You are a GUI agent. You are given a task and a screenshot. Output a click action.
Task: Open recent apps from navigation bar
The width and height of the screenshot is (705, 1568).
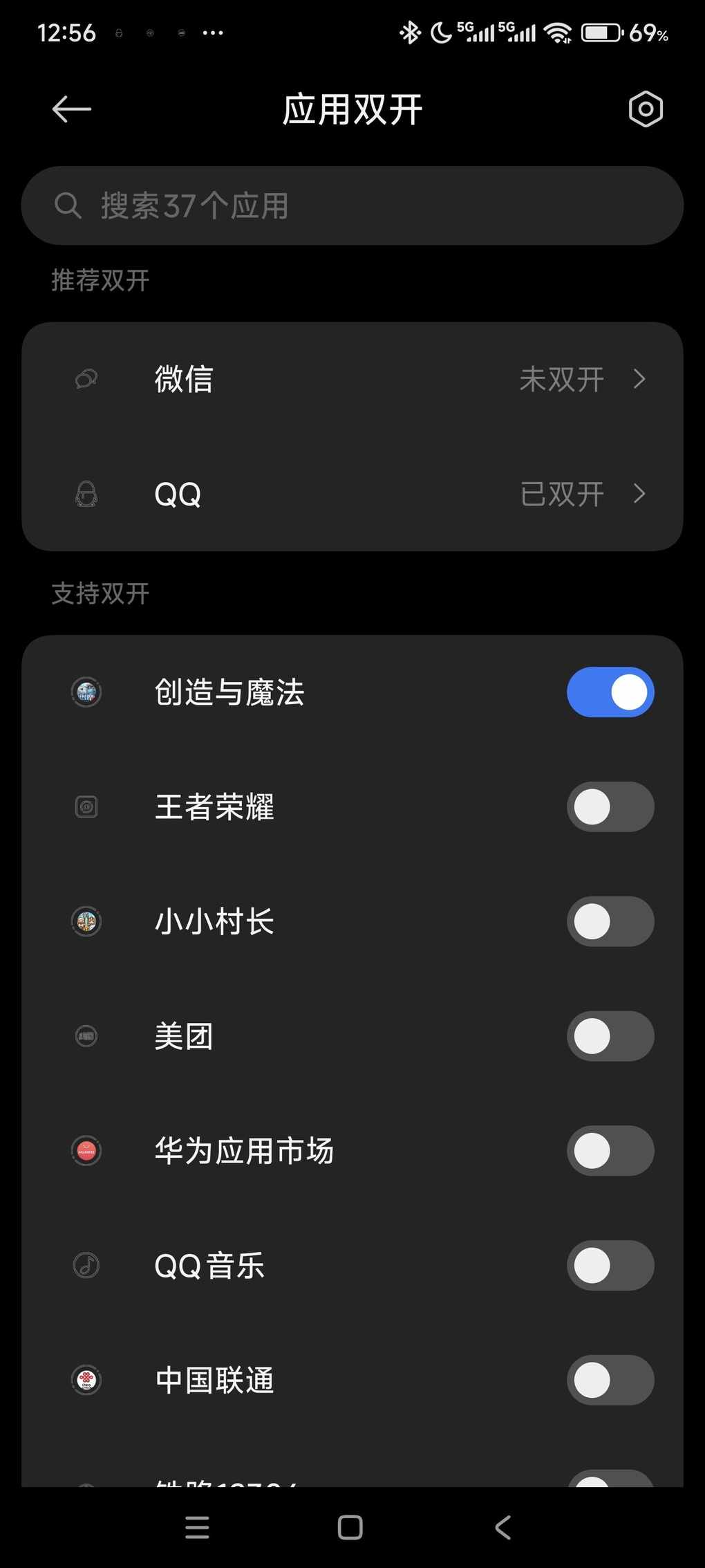(x=198, y=1527)
